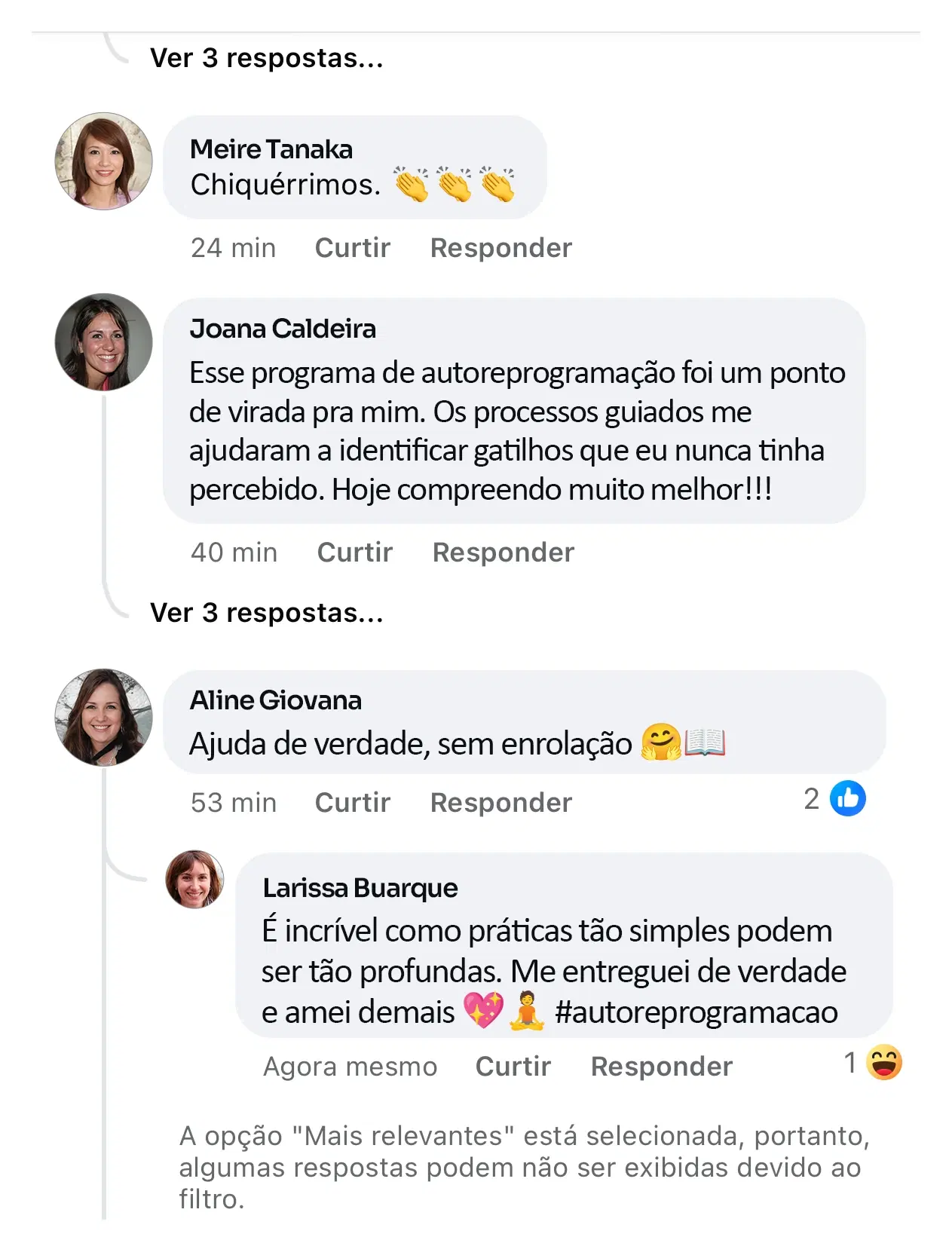Screen dimensions: 952x1240
Task: Like Aline Giovana's comment
Action: [x=352, y=803]
